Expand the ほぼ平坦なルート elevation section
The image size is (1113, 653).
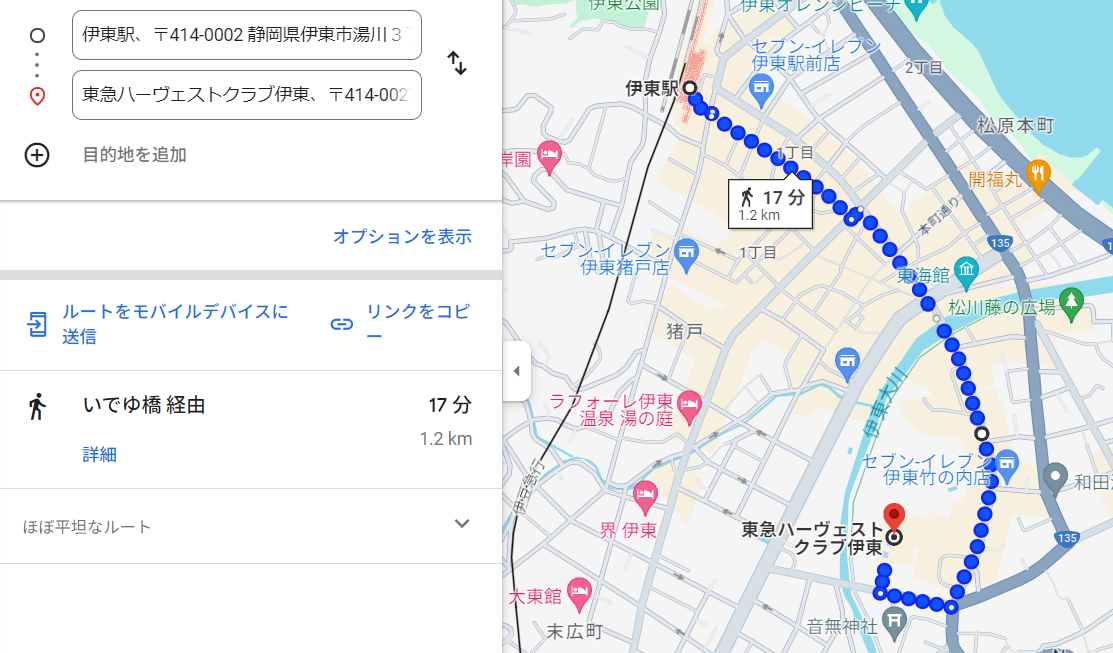[x=461, y=524]
